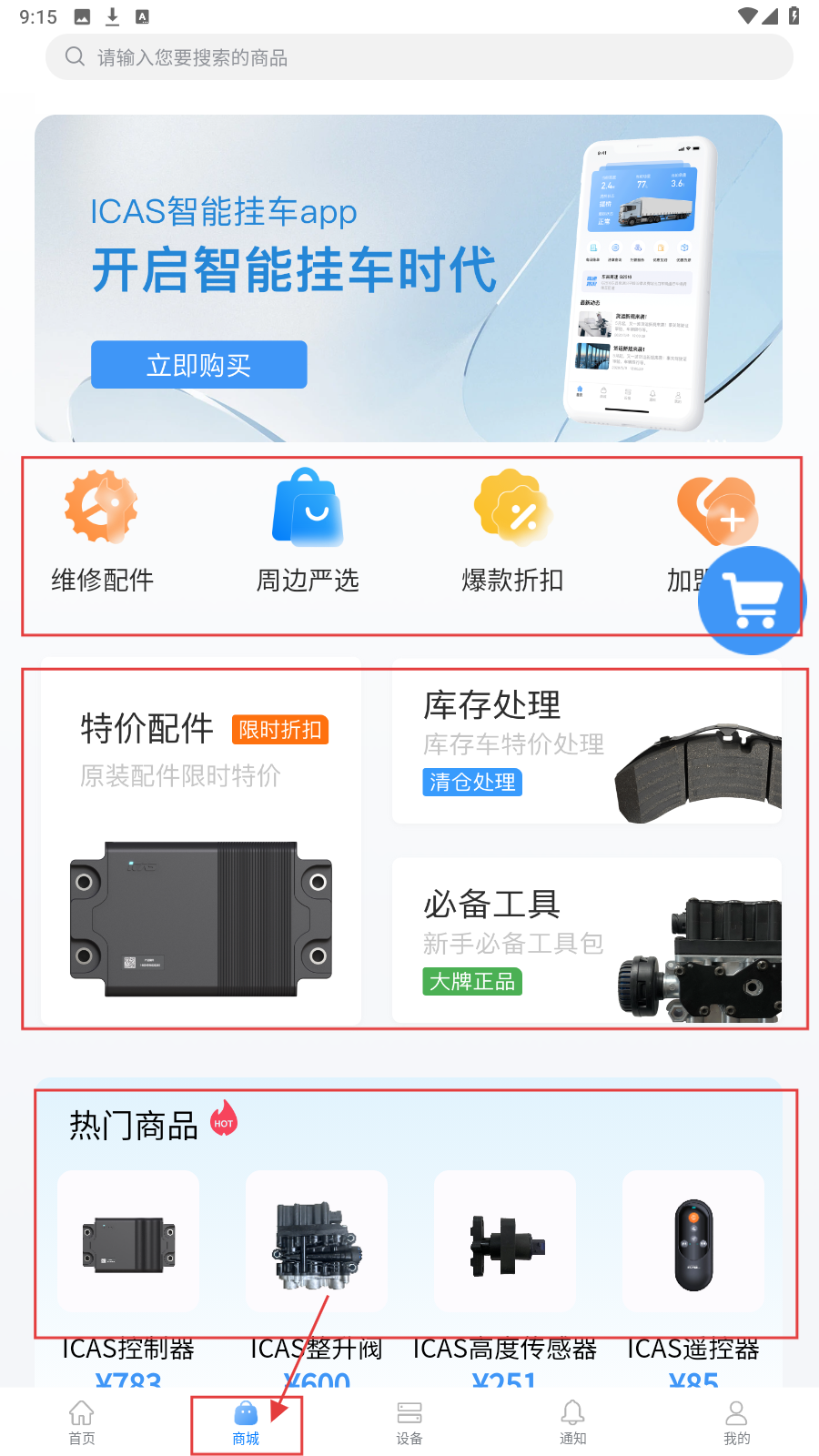This screenshot has height=1456, width=819.
Task: Open the product search box
Action: pyautogui.click(x=419, y=57)
